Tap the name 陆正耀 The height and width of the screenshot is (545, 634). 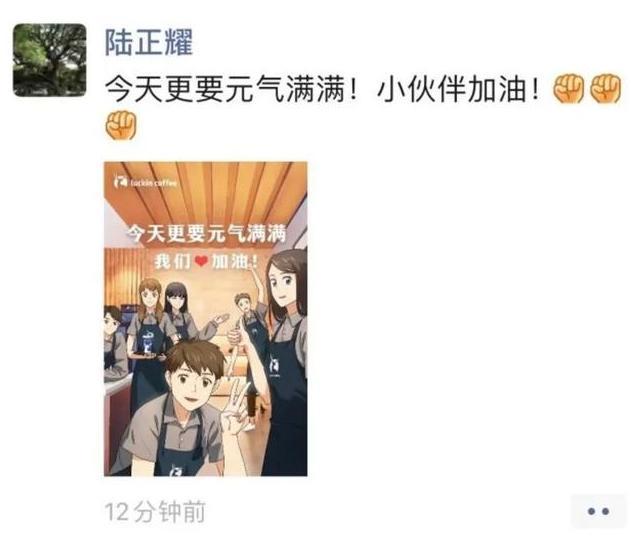click(150, 44)
